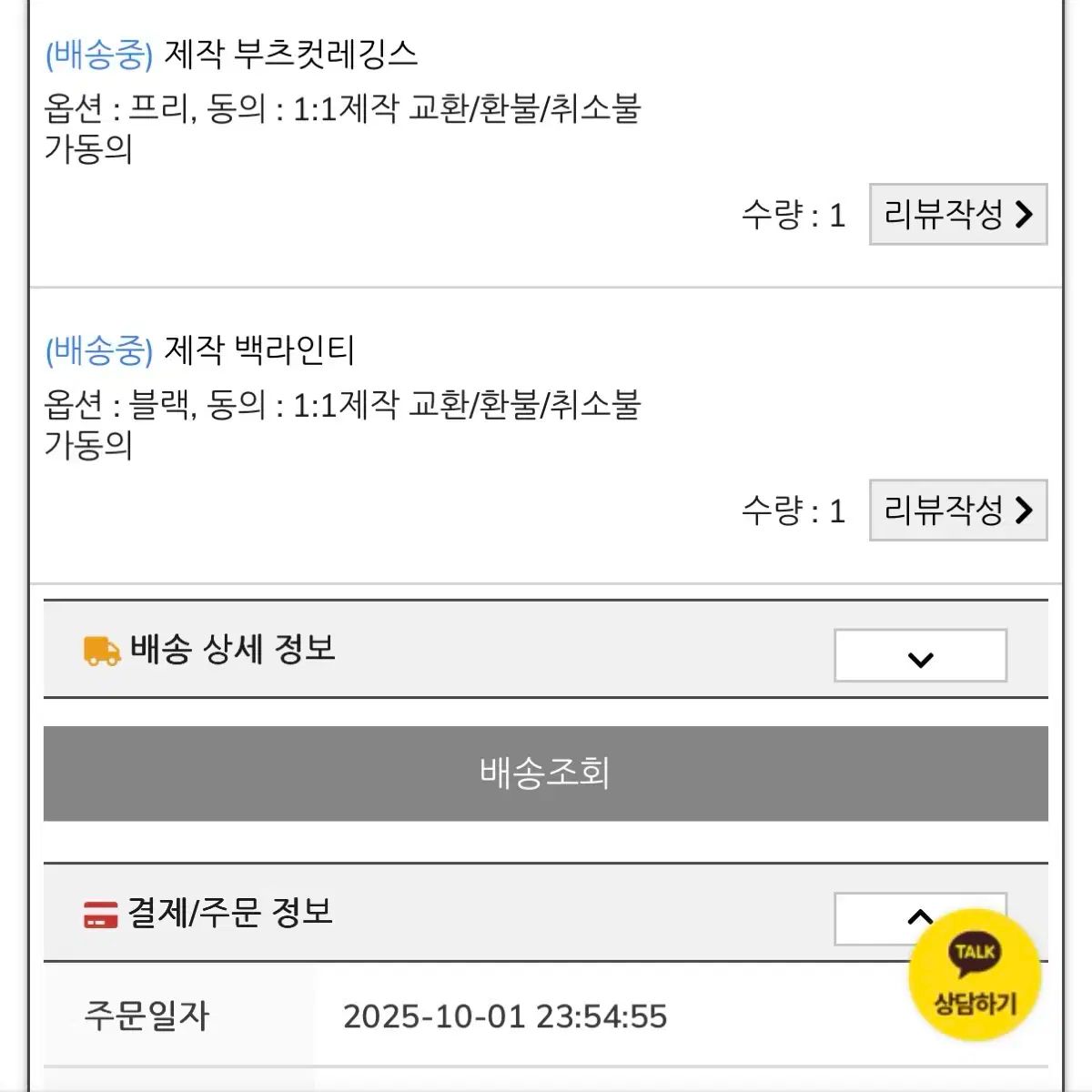The image size is (1092, 1092).
Task: Collapse the 결제/주문 정보 section
Action: click(x=920, y=917)
